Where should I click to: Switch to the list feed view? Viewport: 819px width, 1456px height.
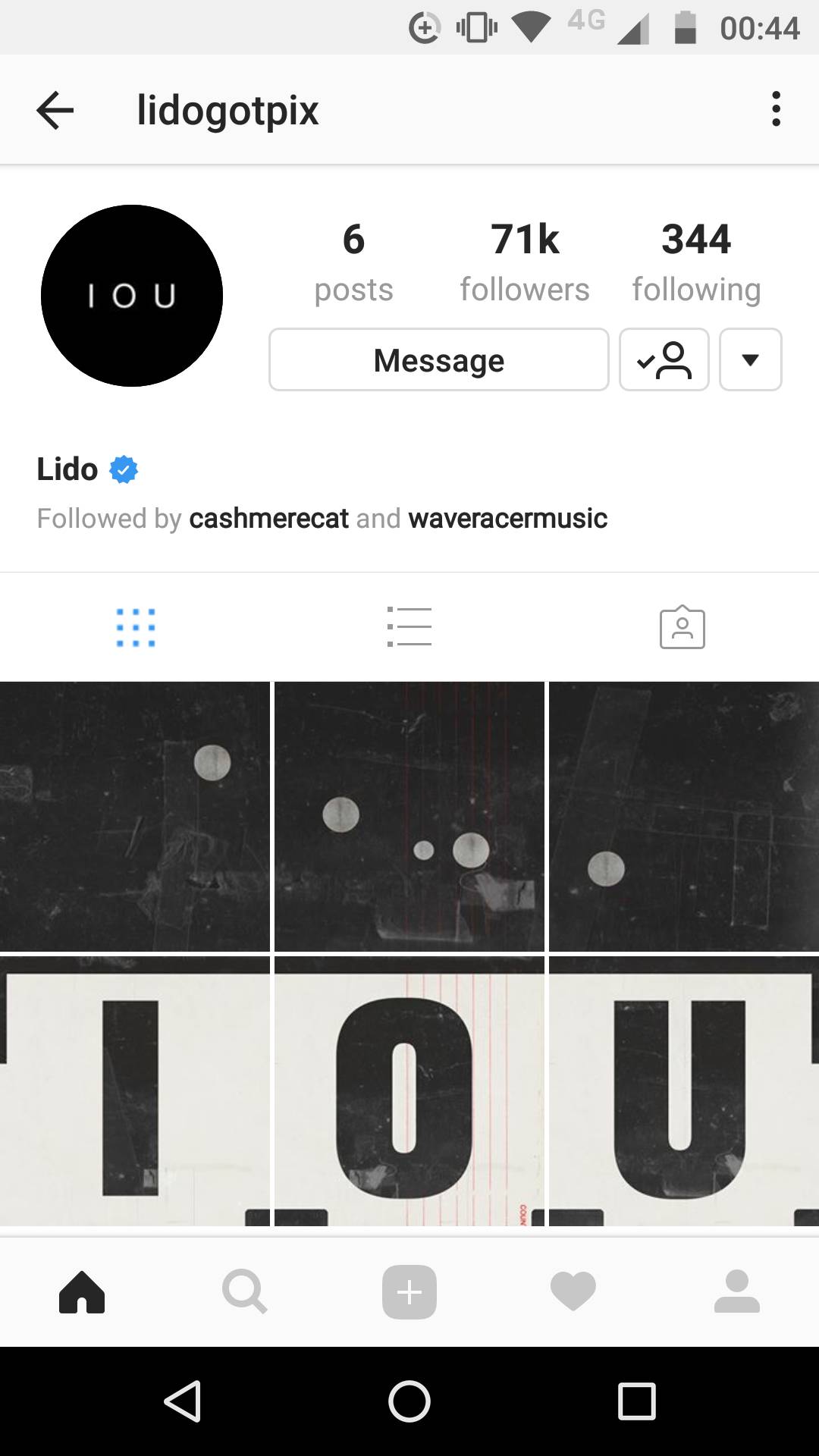(409, 625)
